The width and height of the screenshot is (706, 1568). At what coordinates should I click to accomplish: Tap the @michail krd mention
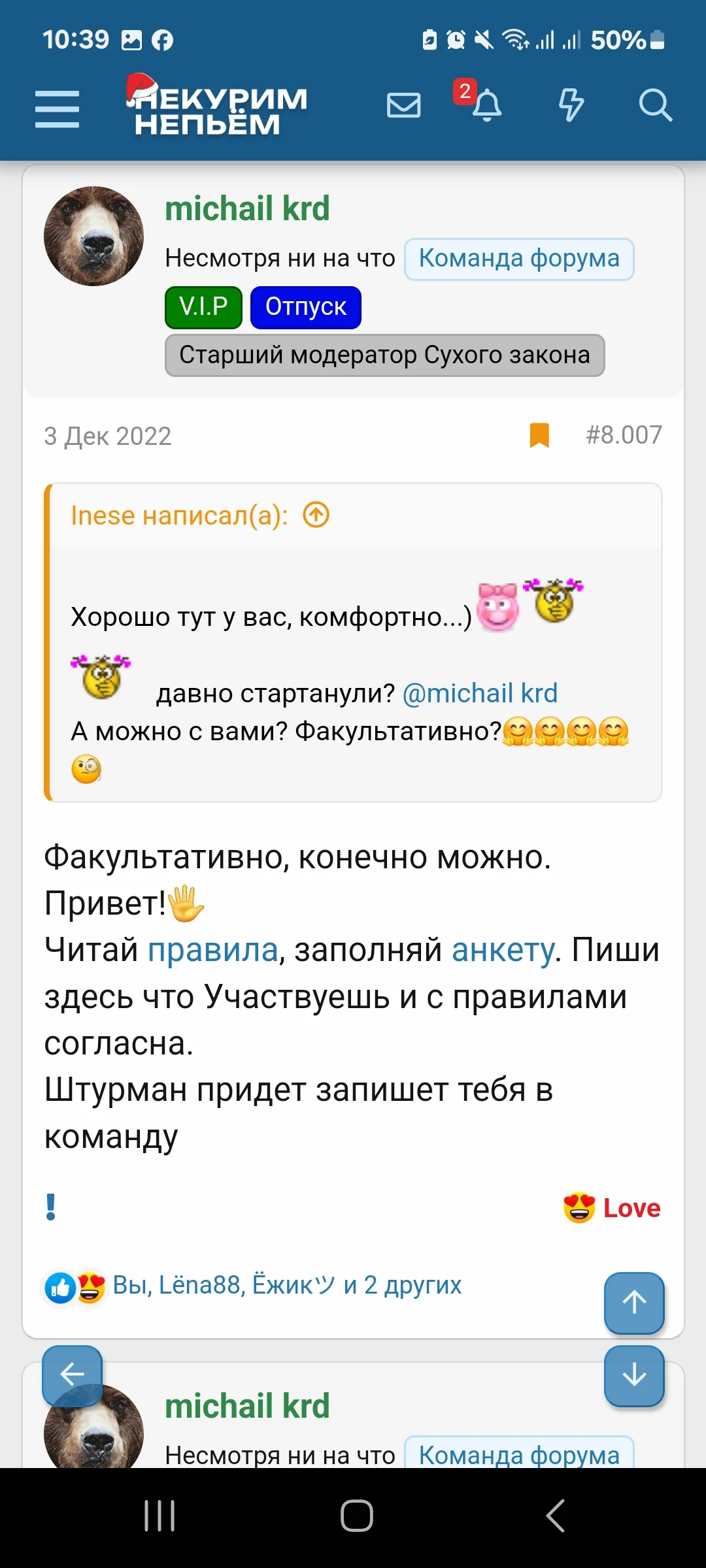tap(480, 693)
